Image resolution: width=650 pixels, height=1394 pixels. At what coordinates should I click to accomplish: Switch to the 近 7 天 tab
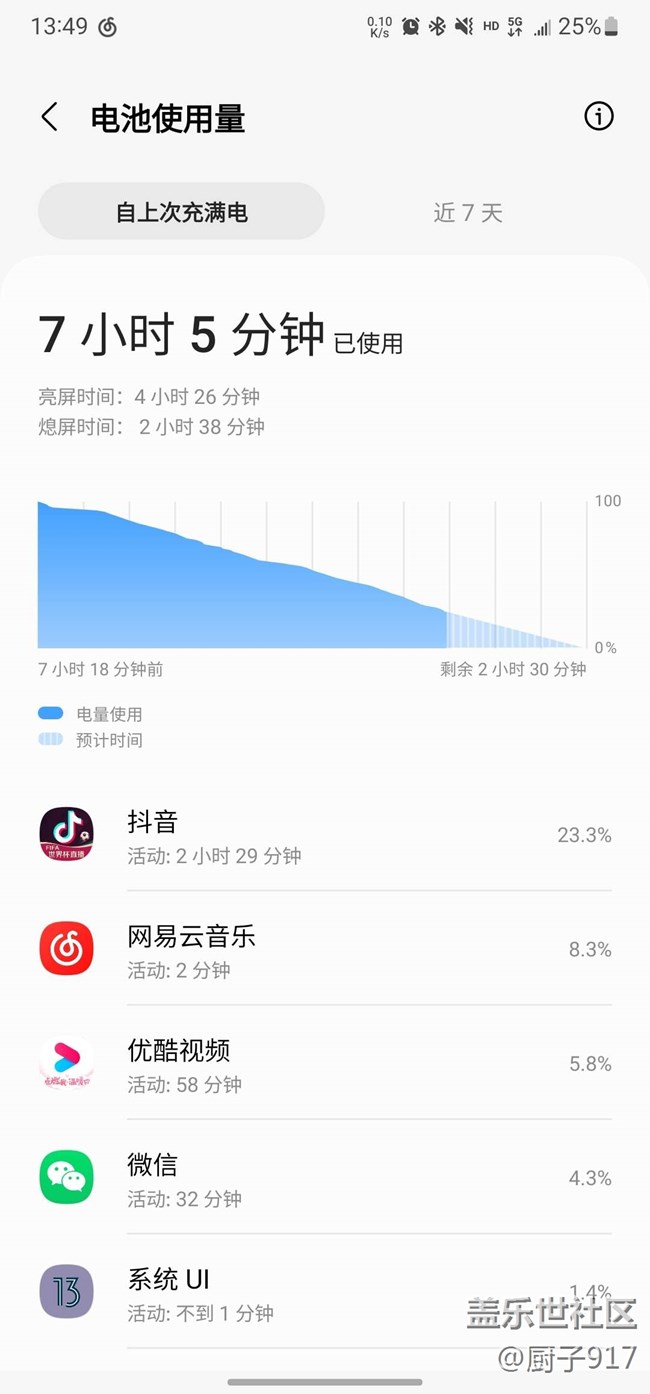click(468, 212)
